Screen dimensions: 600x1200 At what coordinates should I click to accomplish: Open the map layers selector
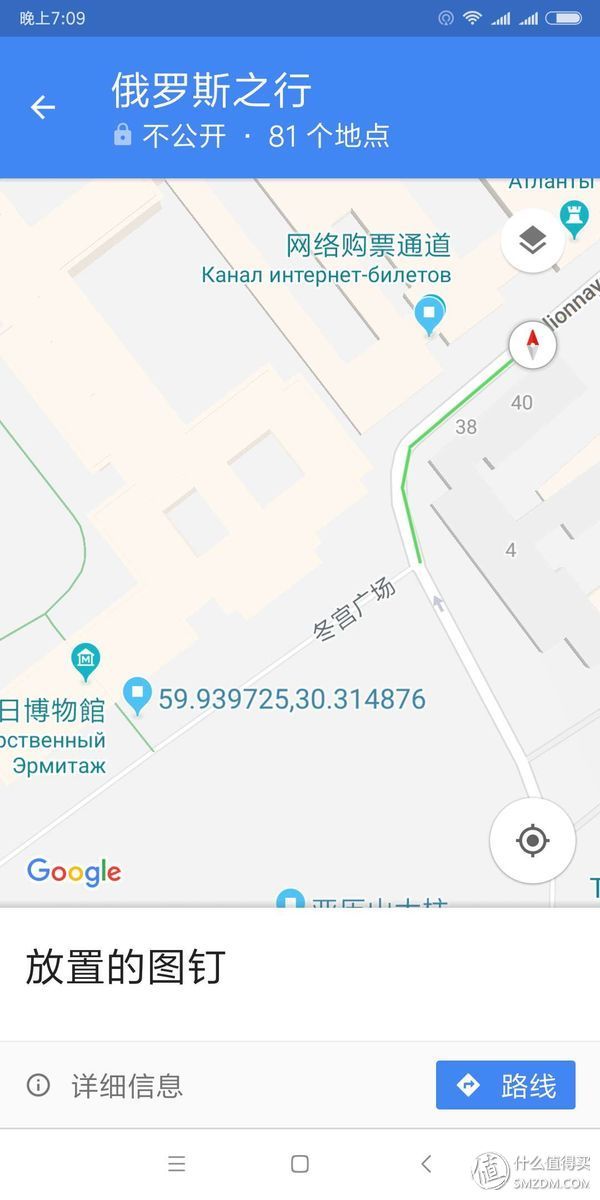(533, 239)
